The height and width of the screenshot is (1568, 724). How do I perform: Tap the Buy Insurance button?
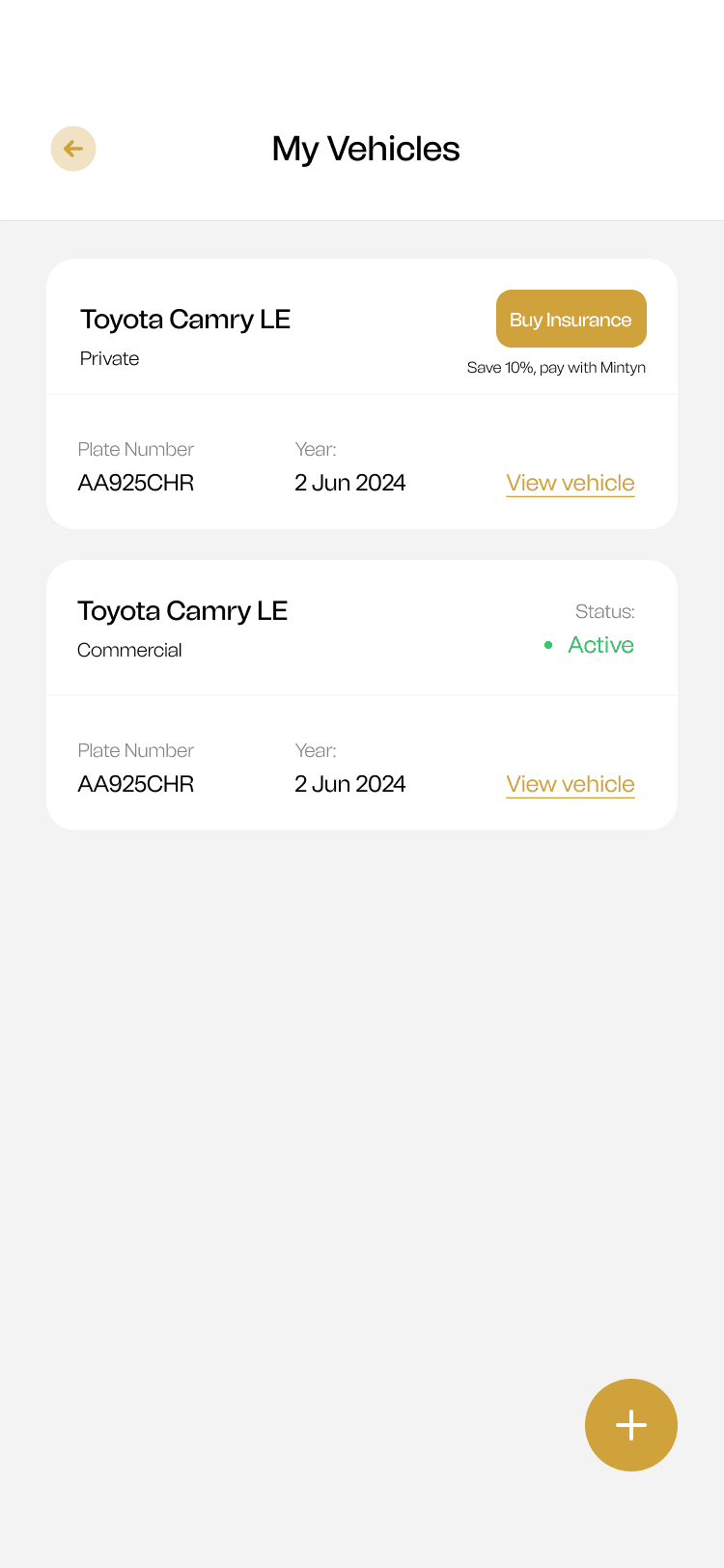point(571,320)
